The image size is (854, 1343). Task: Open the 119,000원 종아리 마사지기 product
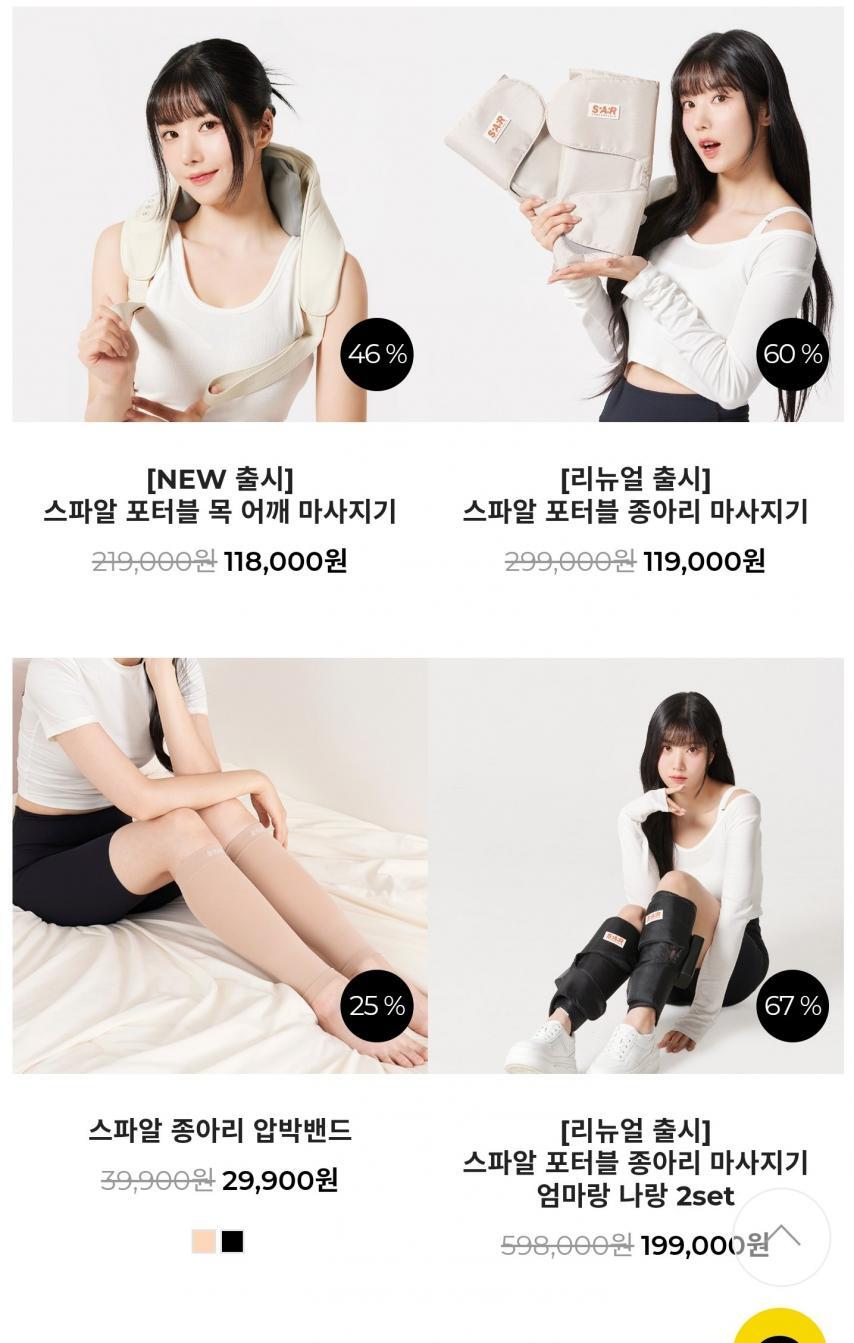[x=635, y=215]
